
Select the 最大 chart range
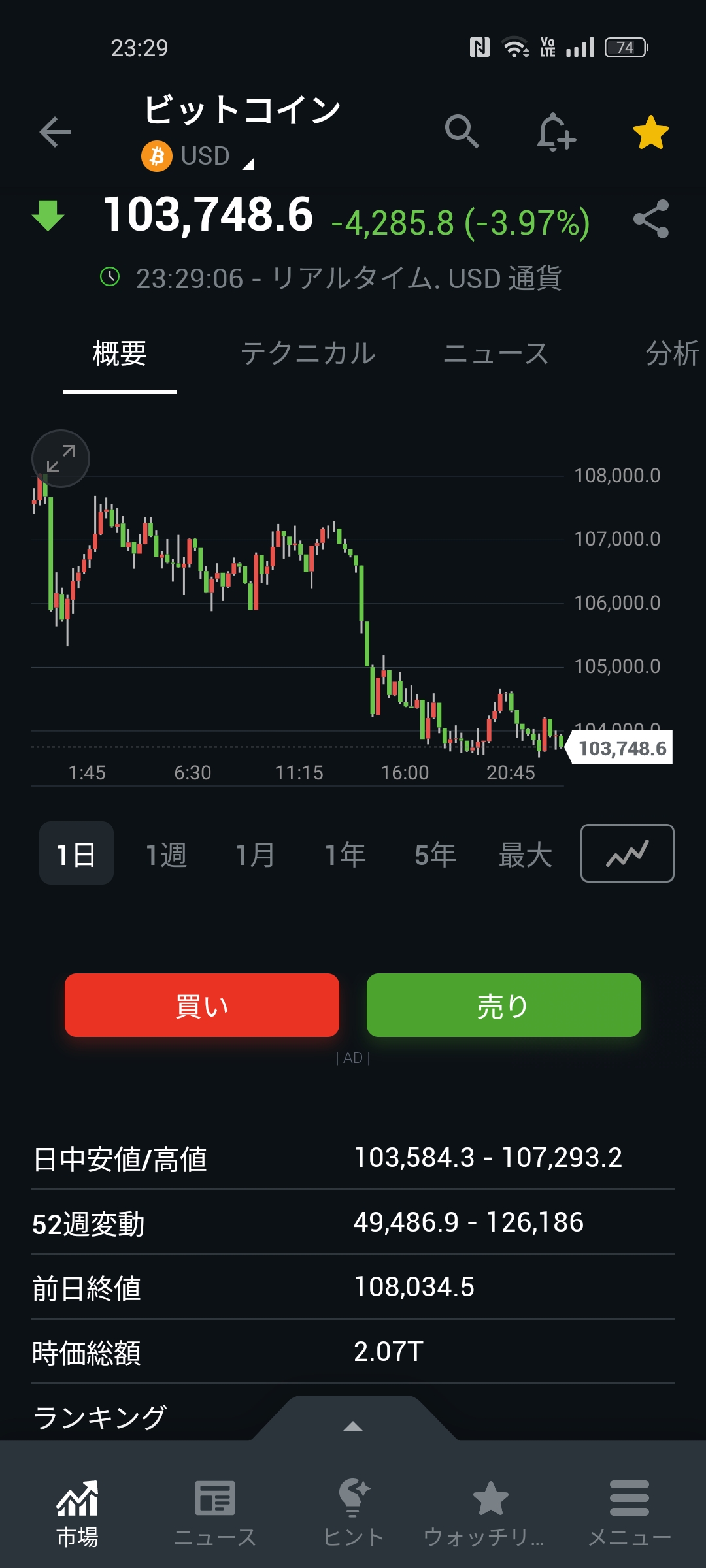click(x=525, y=855)
